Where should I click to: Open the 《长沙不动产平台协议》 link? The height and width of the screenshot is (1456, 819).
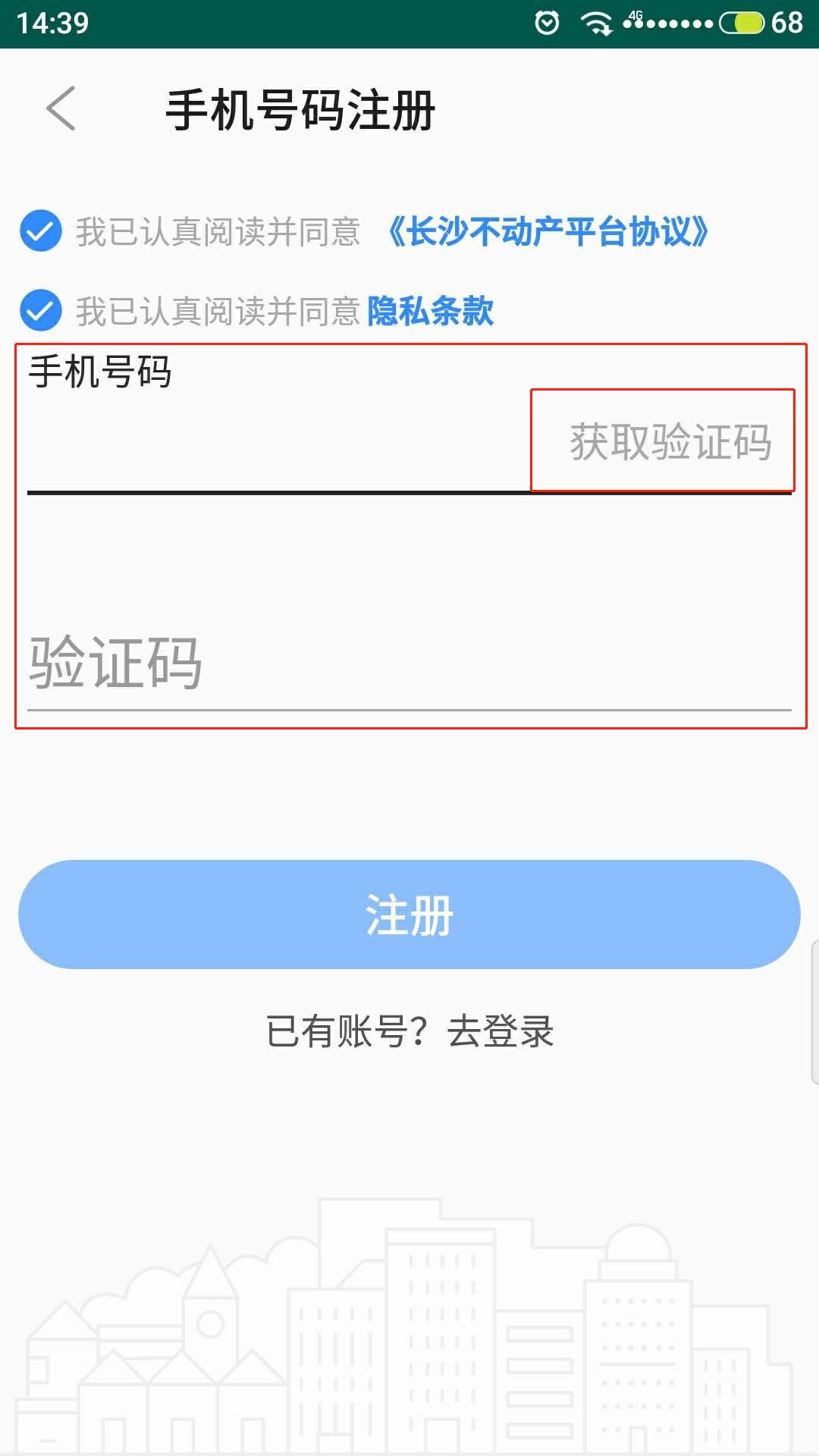[x=548, y=232]
